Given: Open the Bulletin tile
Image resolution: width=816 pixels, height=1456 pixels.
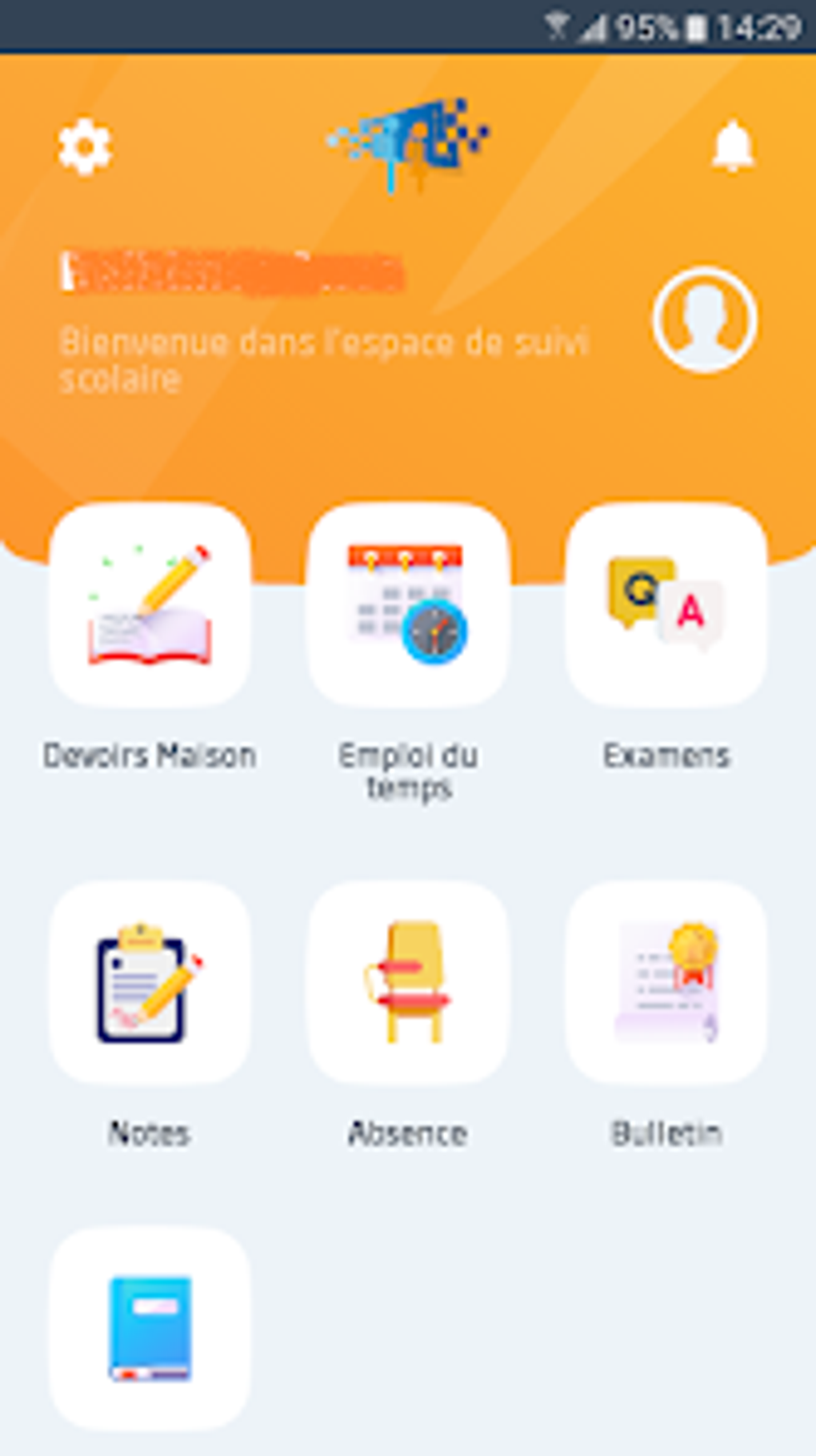Looking at the screenshot, I should (666, 983).
